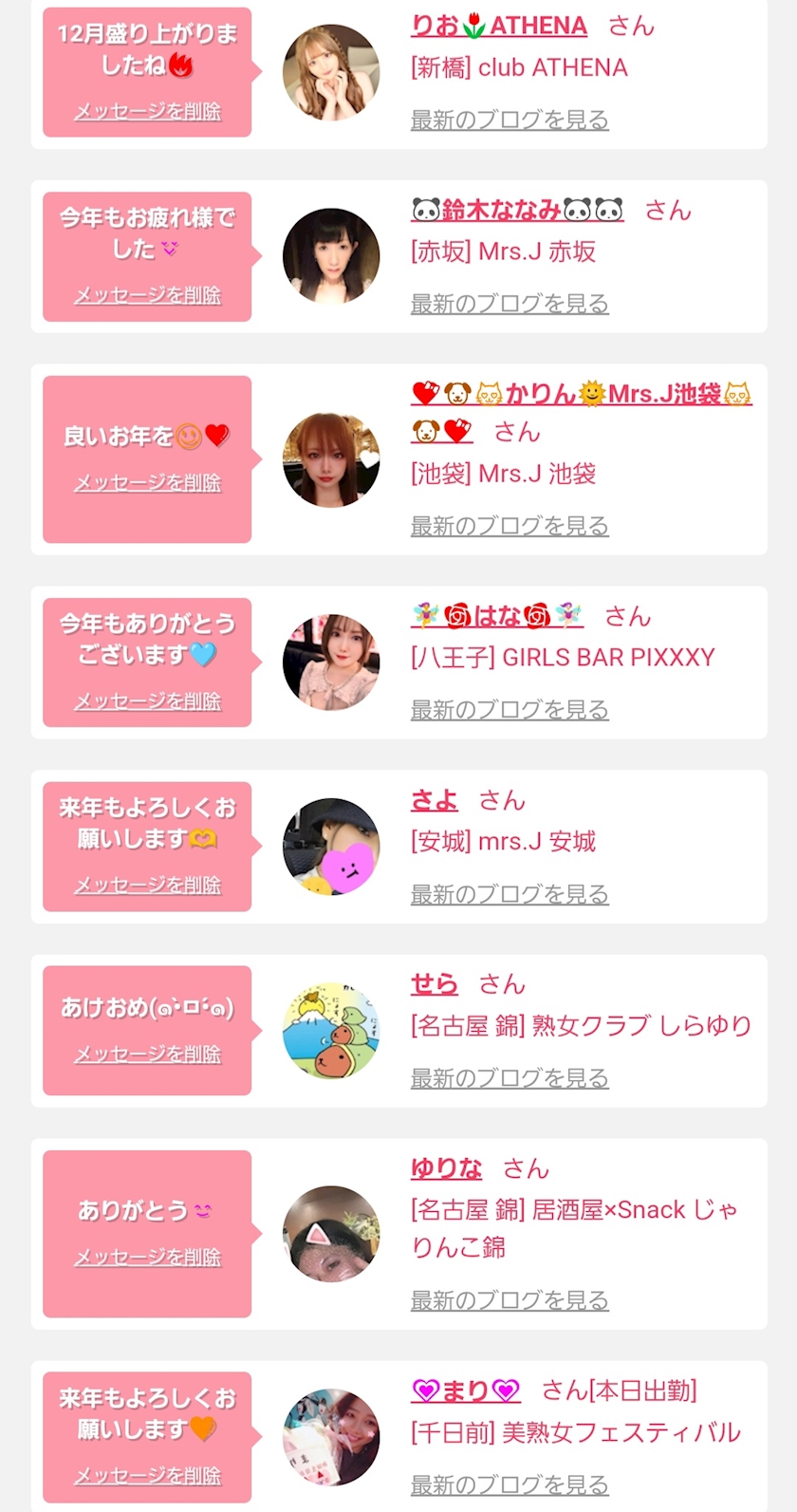This screenshot has height=1512, width=797.
Task: Open せら's profile name link
Action: pyautogui.click(x=434, y=985)
